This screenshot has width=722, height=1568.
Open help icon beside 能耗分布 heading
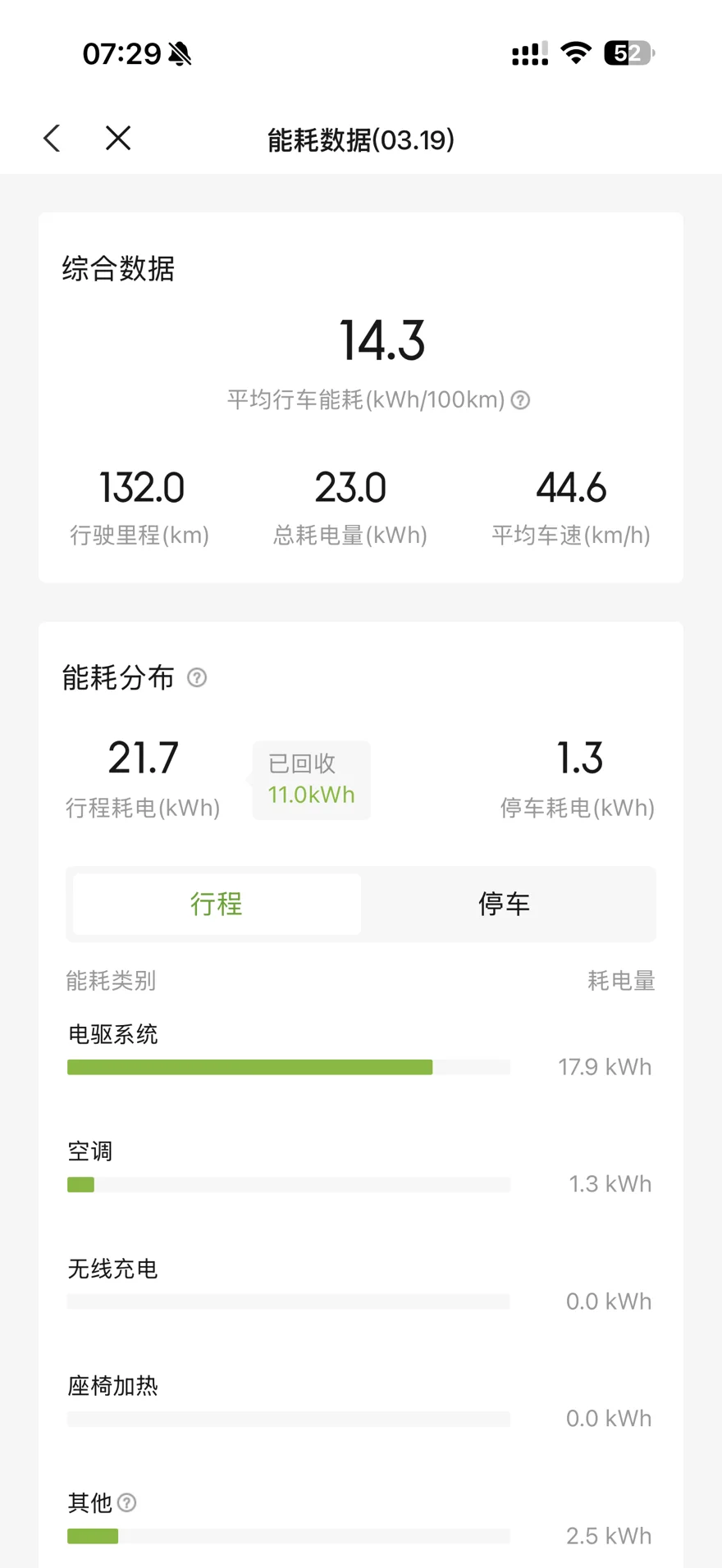click(x=197, y=677)
